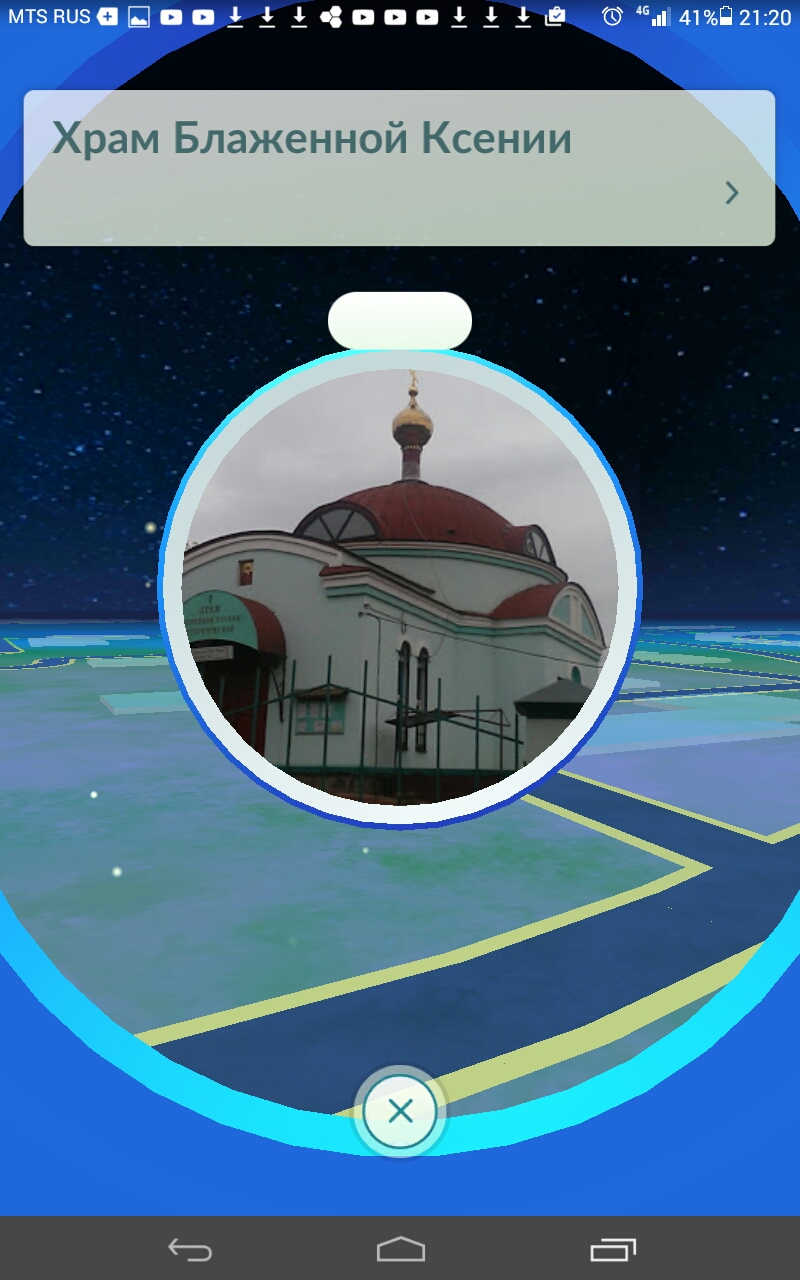Open details for Храм Блаженной Ксении
The width and height of the screenshot is (800, 1280).
pos(732,193)
